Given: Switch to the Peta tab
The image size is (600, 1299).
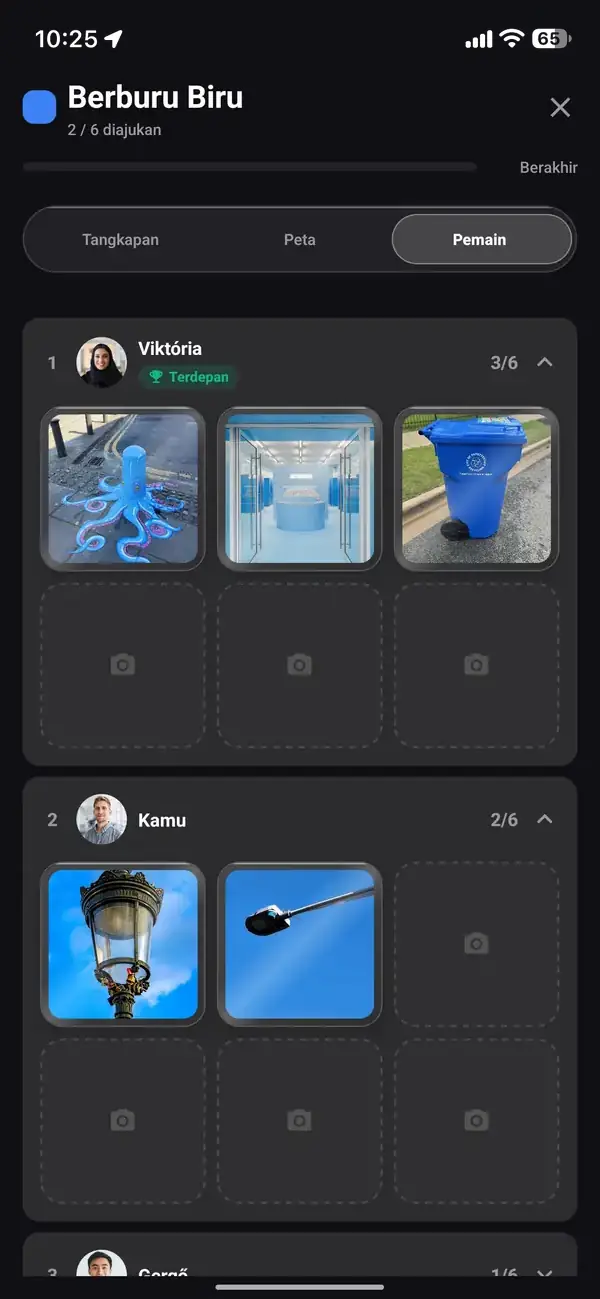Looking at the screenshot, I should coord(300,240).
